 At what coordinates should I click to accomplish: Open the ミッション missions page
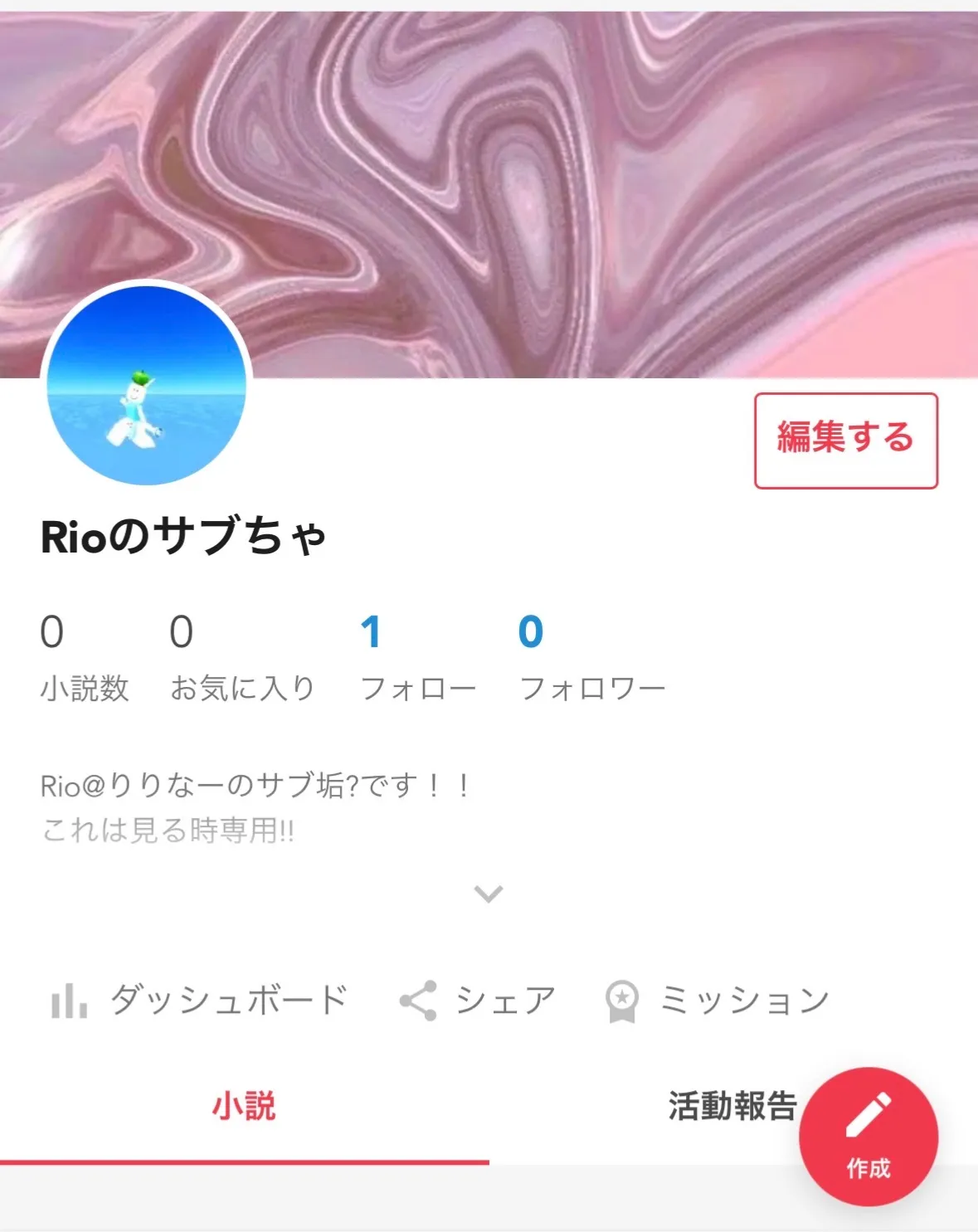click(718, 1001)
